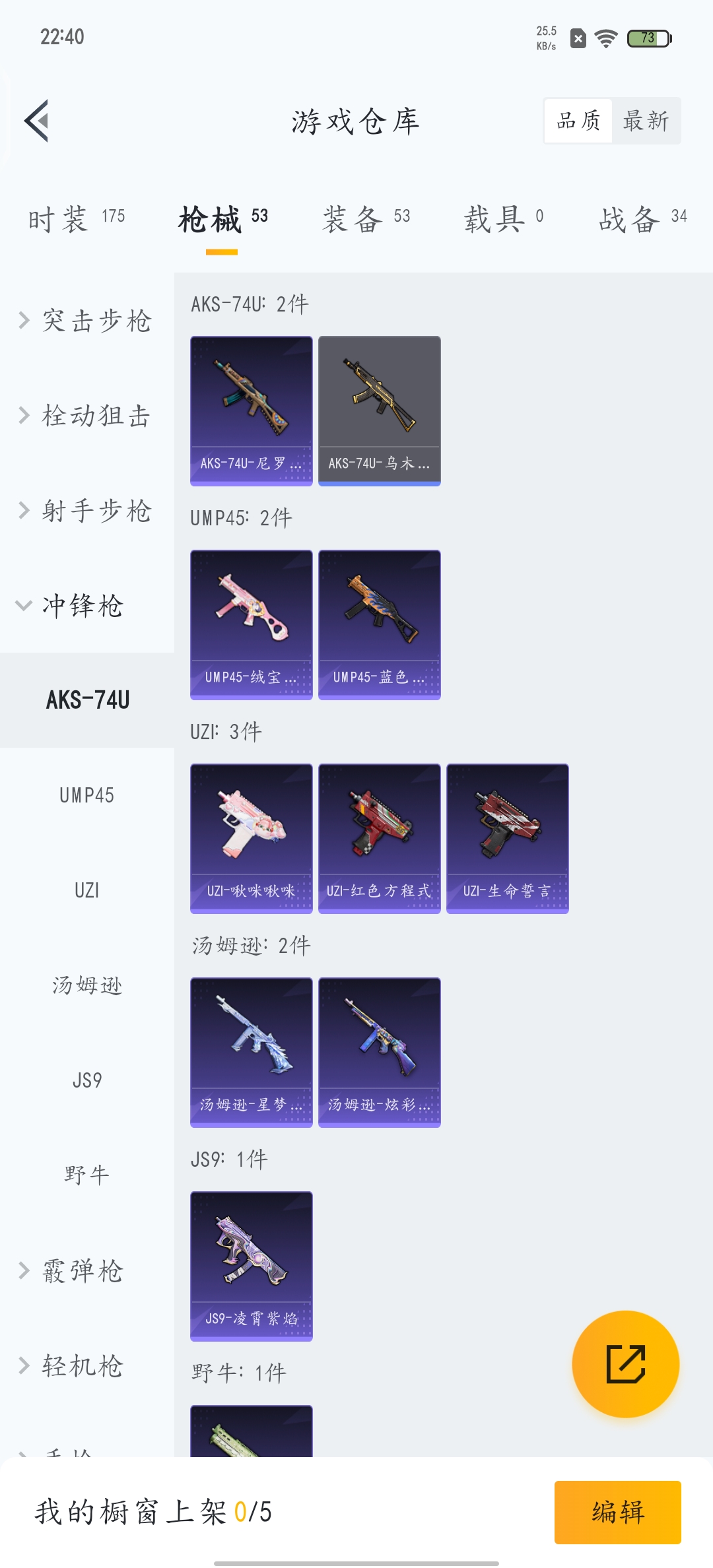Viewport: 713px width, 1568px height.
Task: View the JS9-凌霄紫焰 skin
Action: pyautogui.click(x=251, y=1266)
